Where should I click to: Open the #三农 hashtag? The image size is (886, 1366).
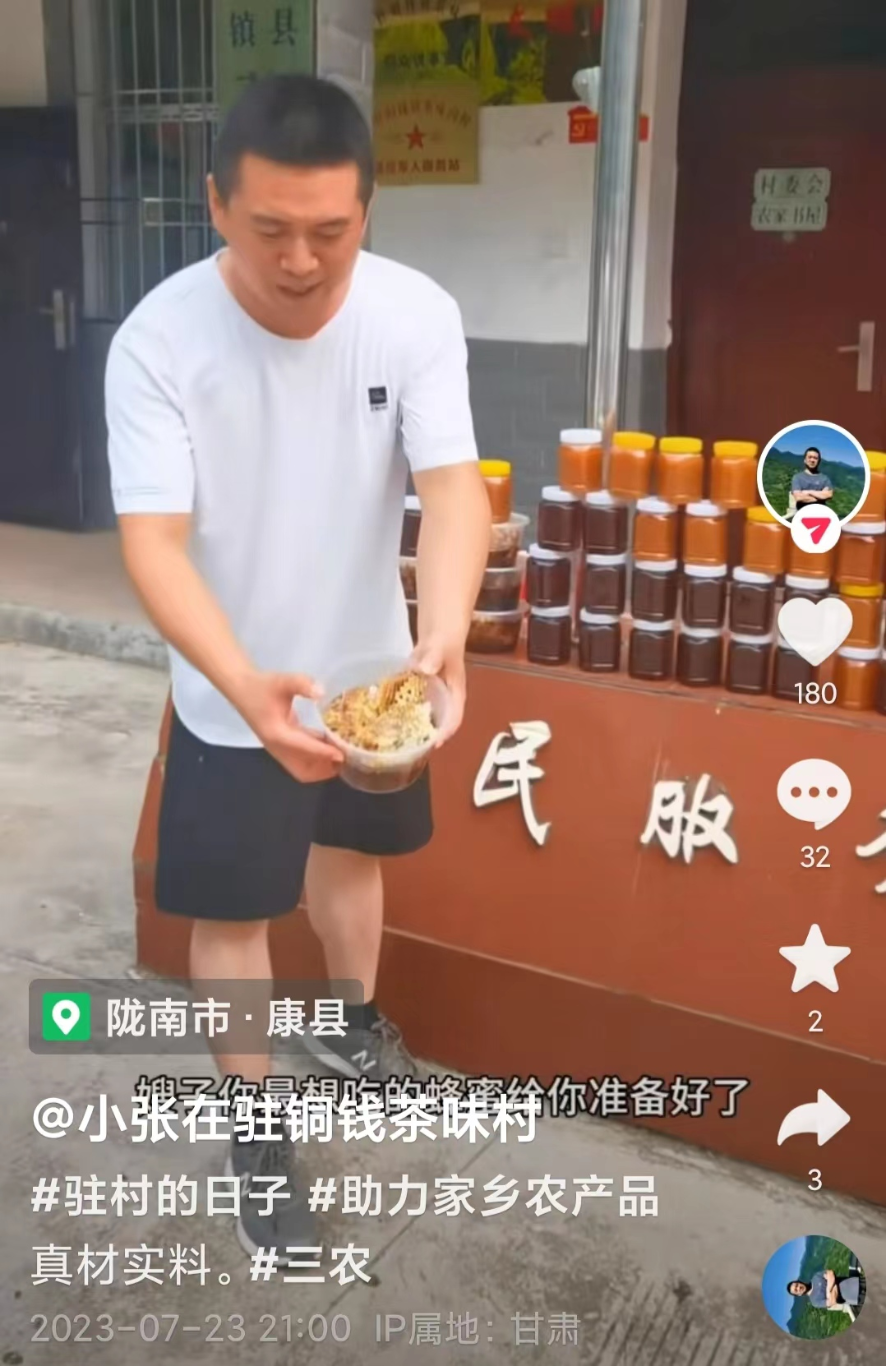pyautogui.click(x=309, y=1264)
